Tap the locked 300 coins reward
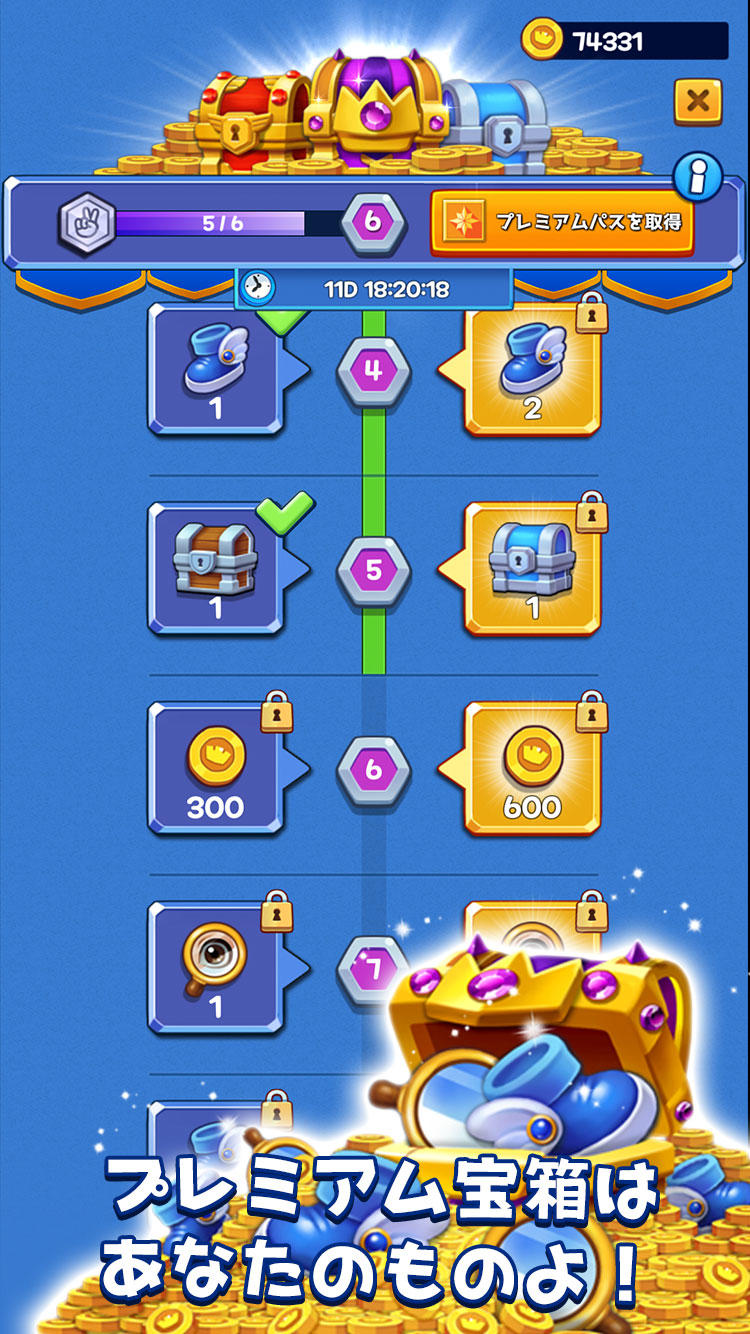Viewport: 750px width, 1334px height. point(216,768)
